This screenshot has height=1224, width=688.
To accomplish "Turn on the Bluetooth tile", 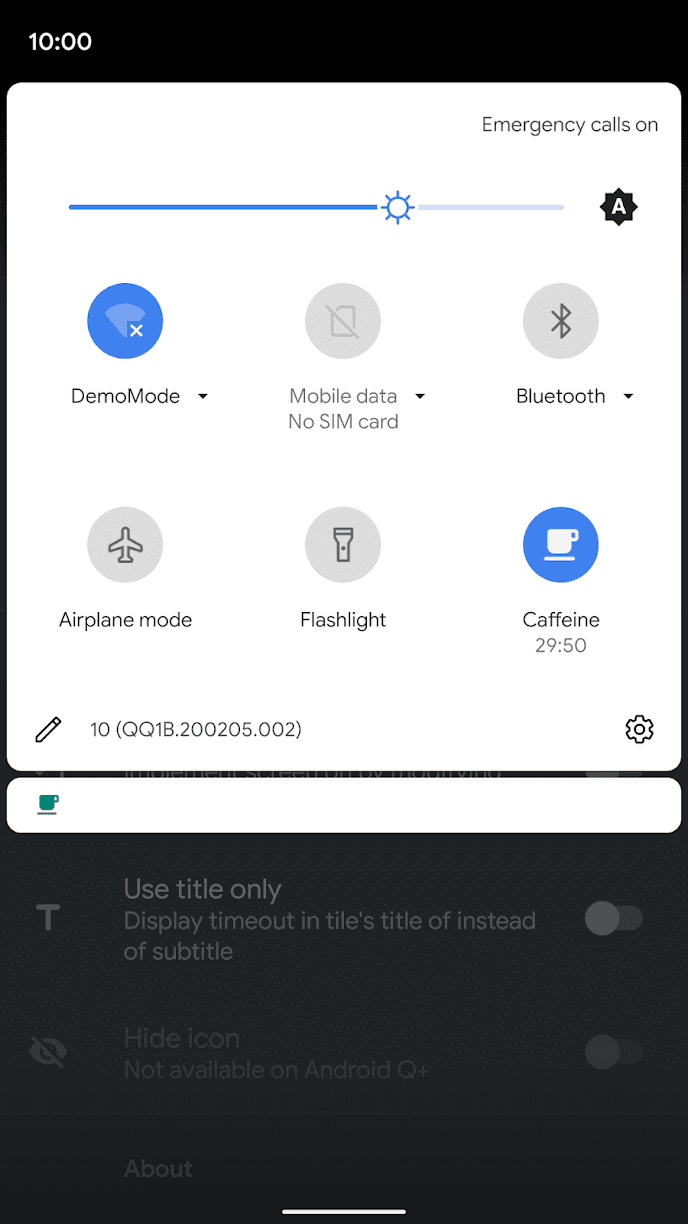I will tap(560, 321).
